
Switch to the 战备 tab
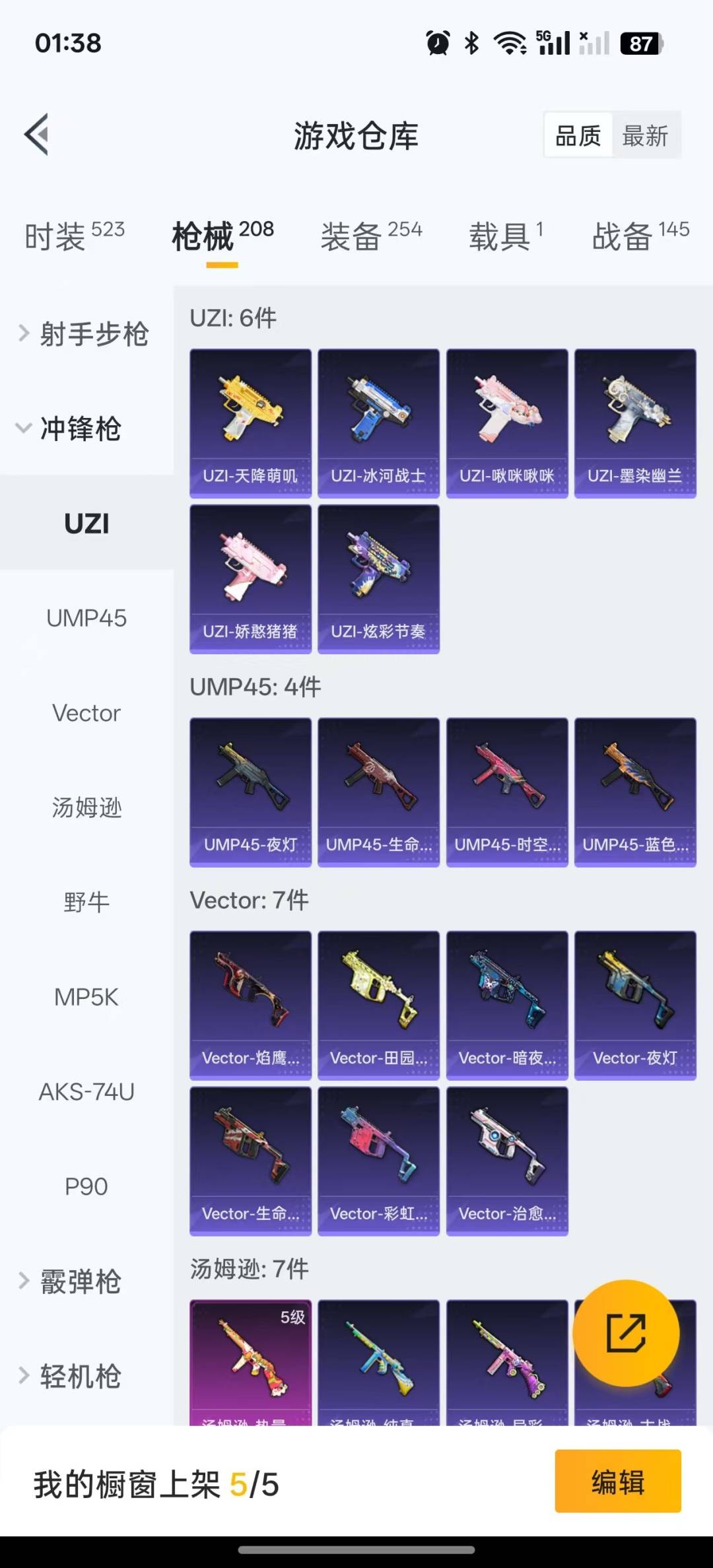pos(640,236)
